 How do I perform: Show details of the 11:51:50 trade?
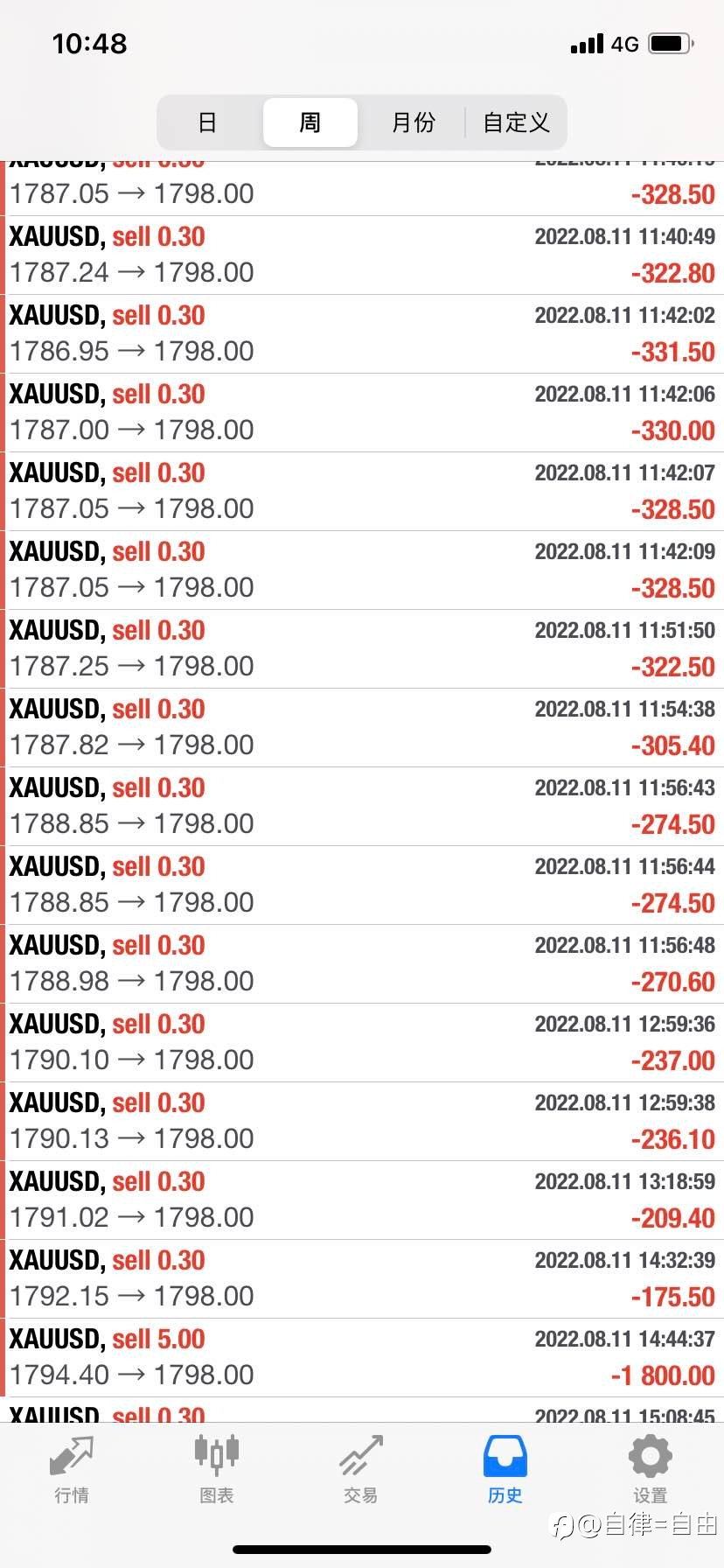[x=362, y=649]
